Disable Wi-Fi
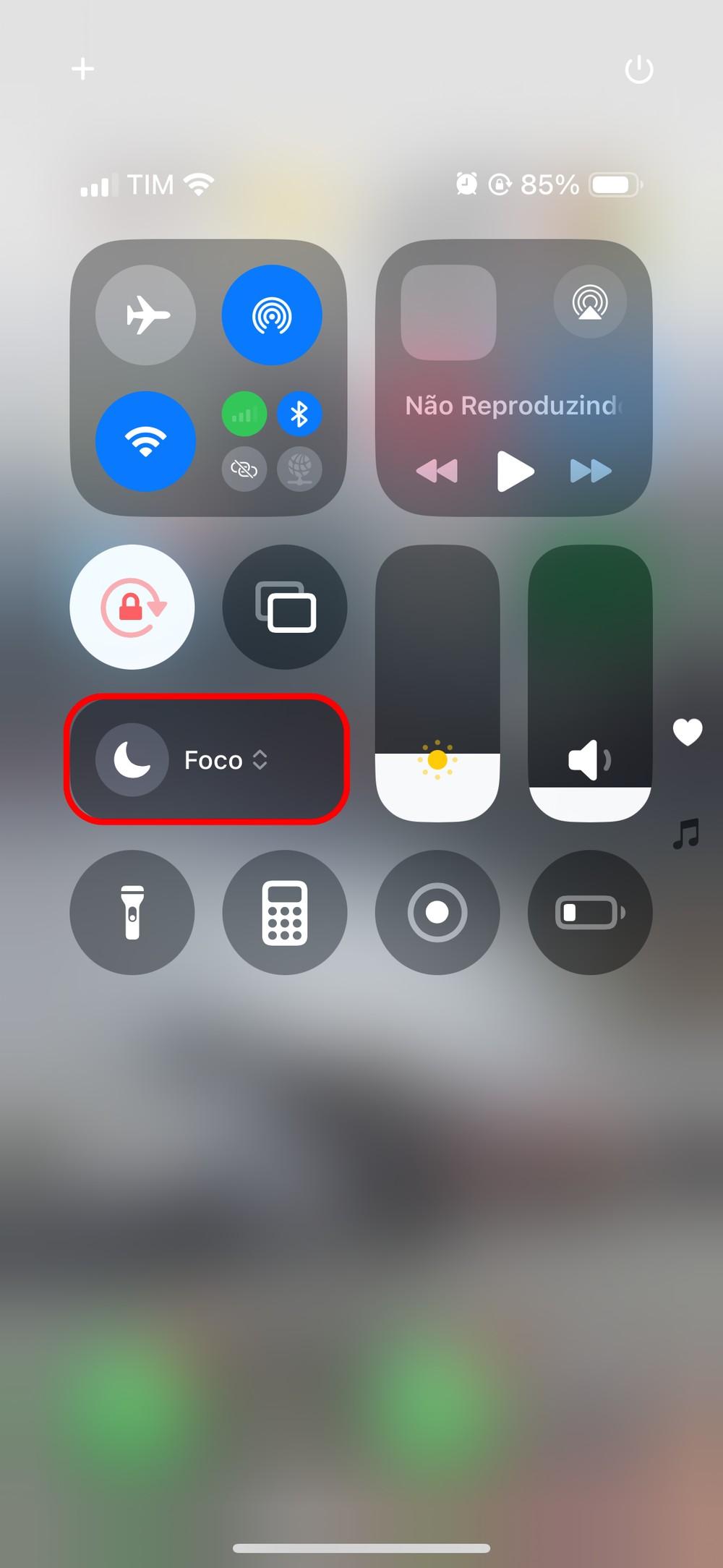Image resolution: width=723 pixels, height=1568 pixels. tap(146, 441)
